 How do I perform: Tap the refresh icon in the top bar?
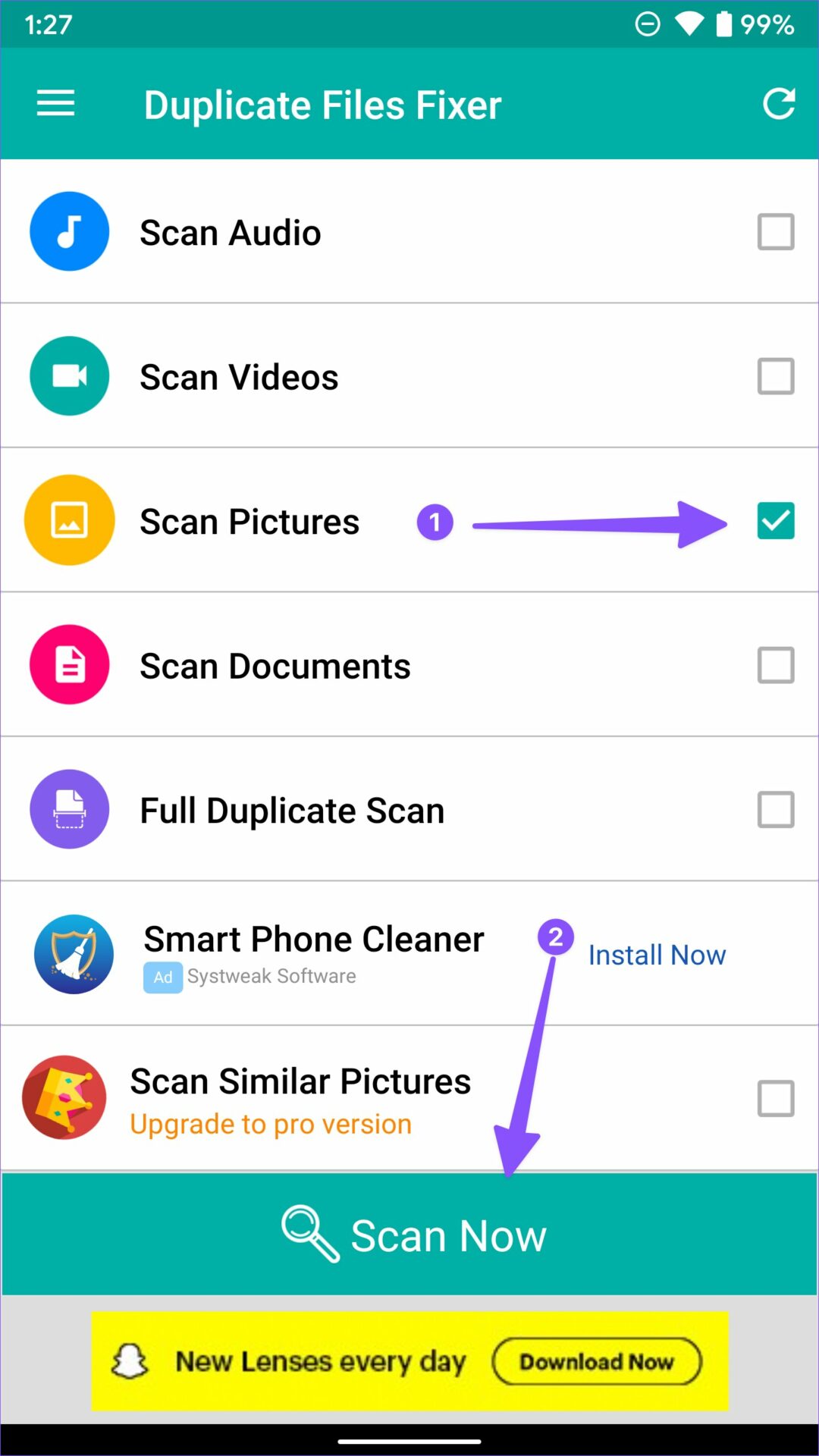(780, 104)
